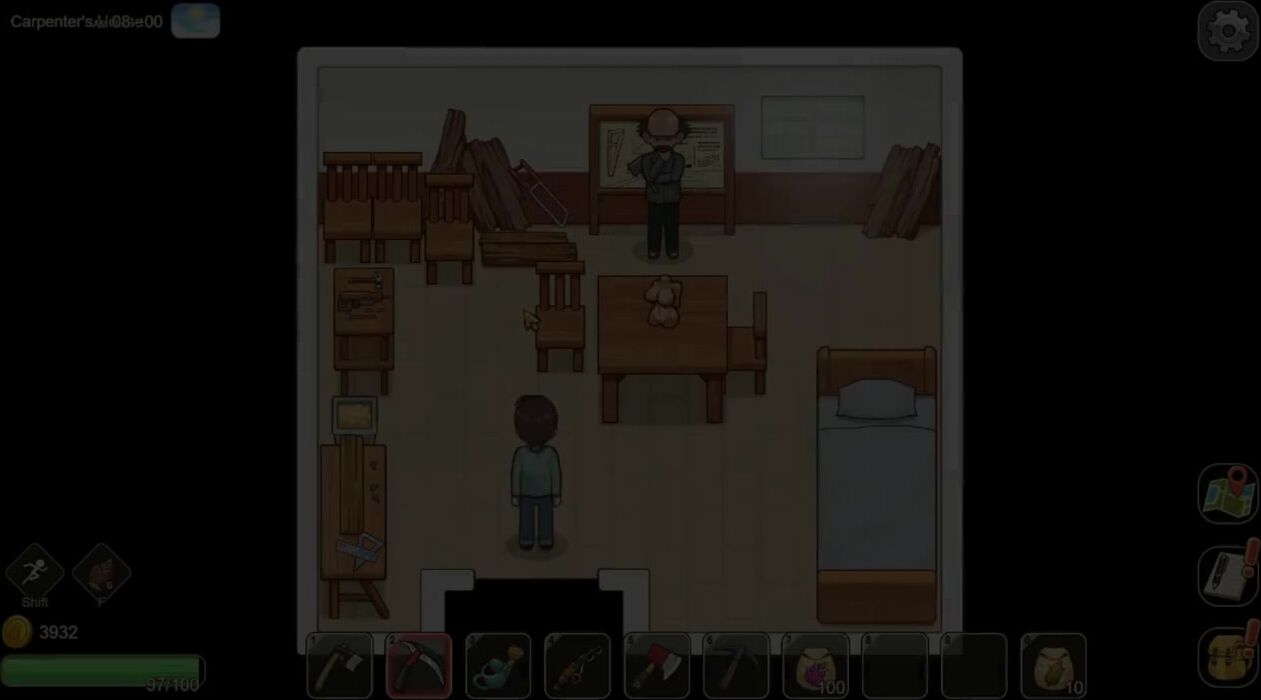Image resolution: width=1261 pixels, height=700 pixels.
Task: Select the pickaxe in slot 2
Action: click(x=419, y=665)
